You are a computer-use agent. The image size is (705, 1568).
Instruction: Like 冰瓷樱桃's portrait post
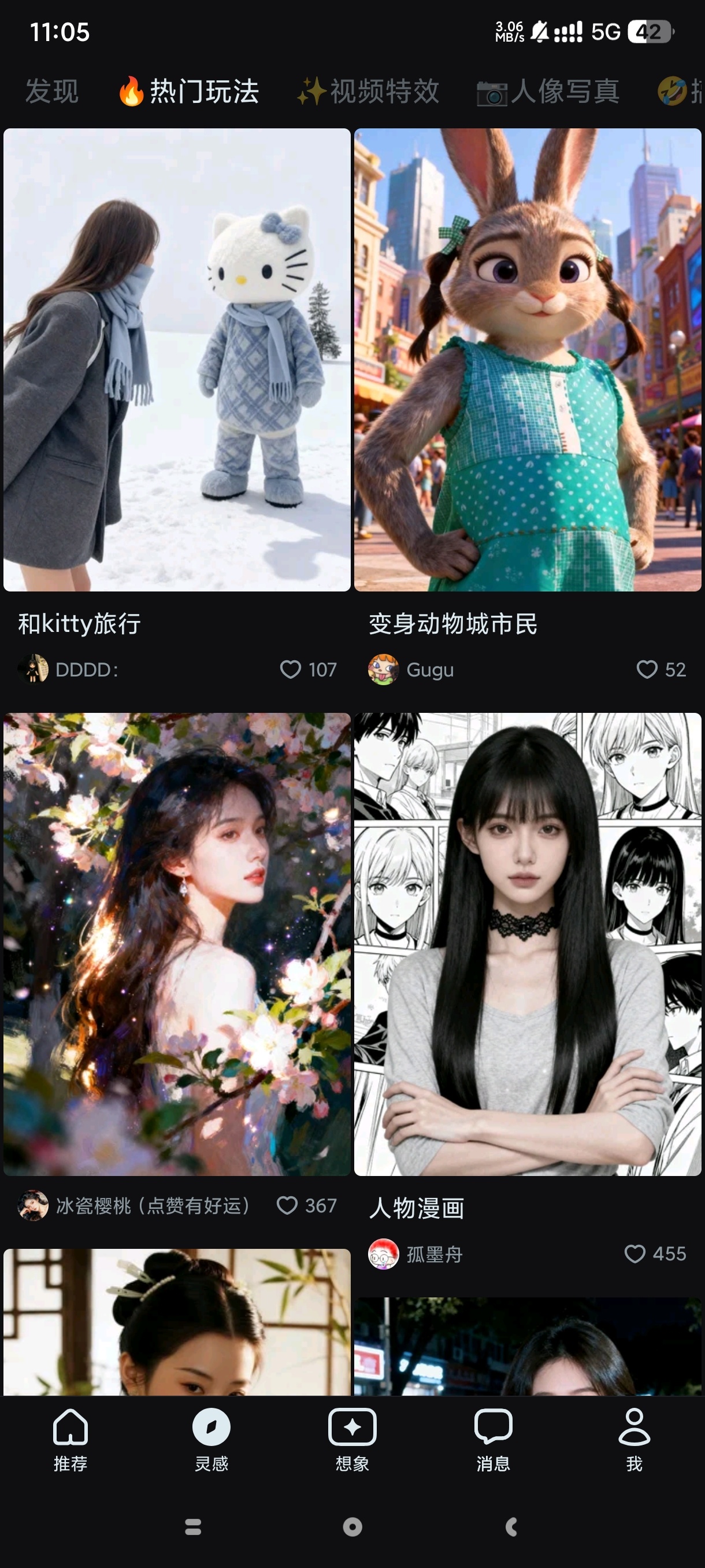click(287, 1205)
